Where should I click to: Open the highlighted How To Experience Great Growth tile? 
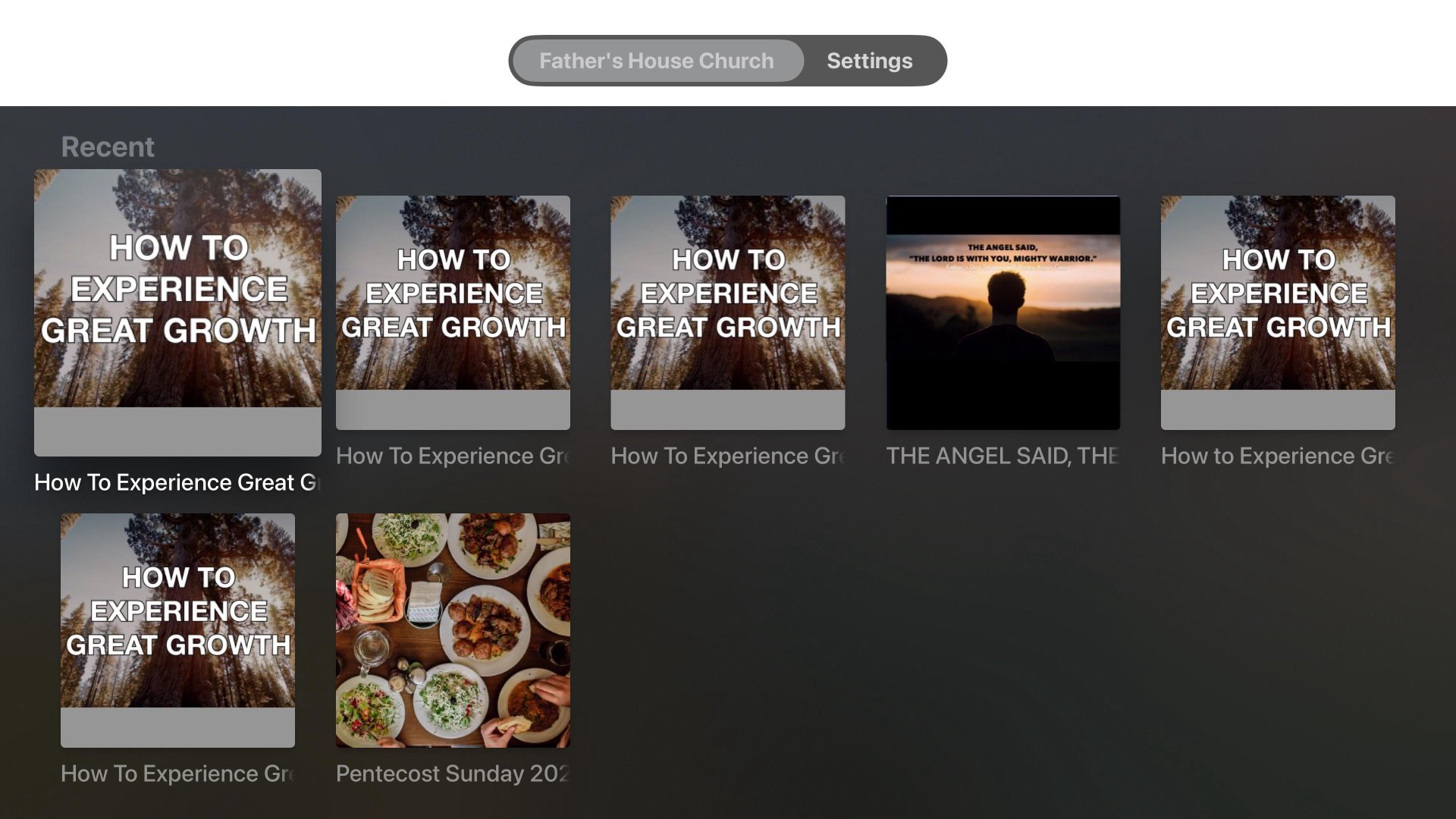click(177, 312)
